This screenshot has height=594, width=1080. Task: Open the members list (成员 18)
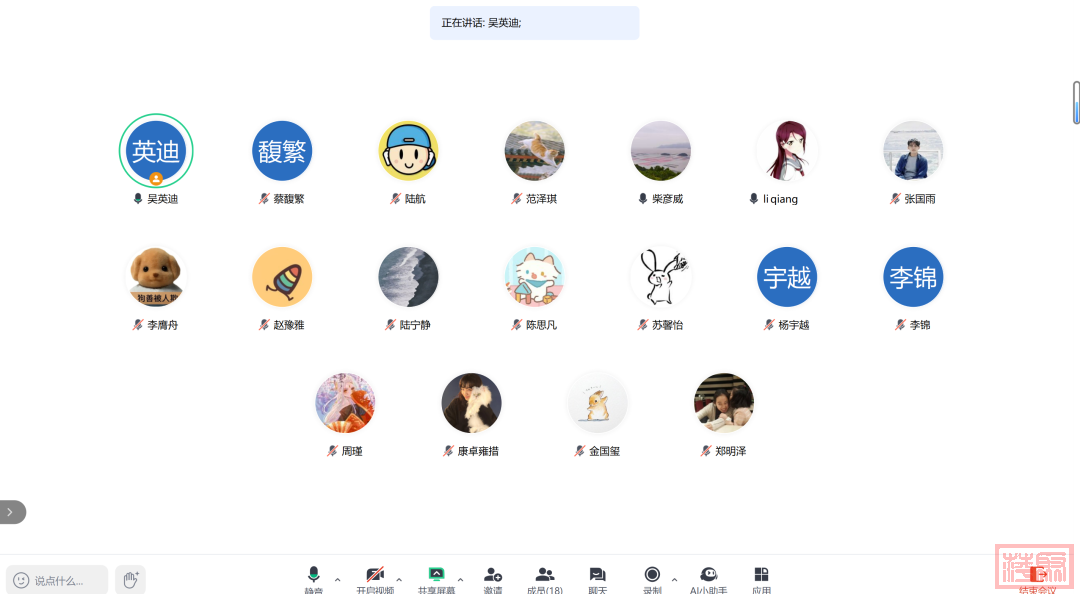[x=545, y=577]
